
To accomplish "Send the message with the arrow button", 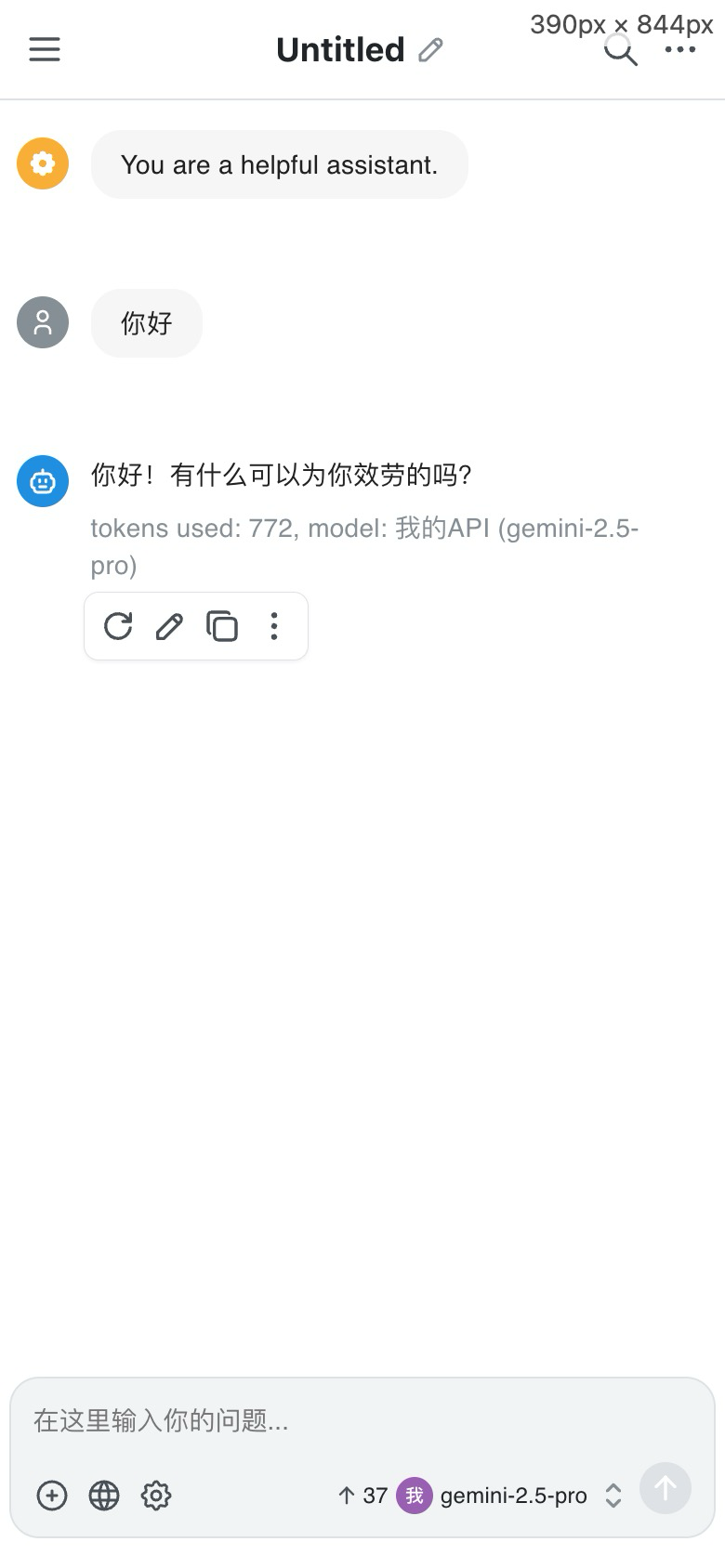I will 666,1488.
